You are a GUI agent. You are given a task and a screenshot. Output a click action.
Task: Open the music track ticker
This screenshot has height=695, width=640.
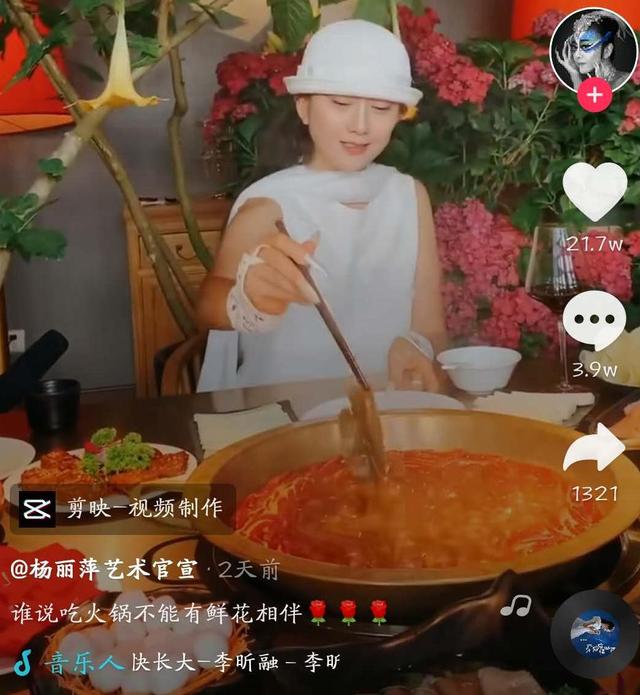pos(180,661)
